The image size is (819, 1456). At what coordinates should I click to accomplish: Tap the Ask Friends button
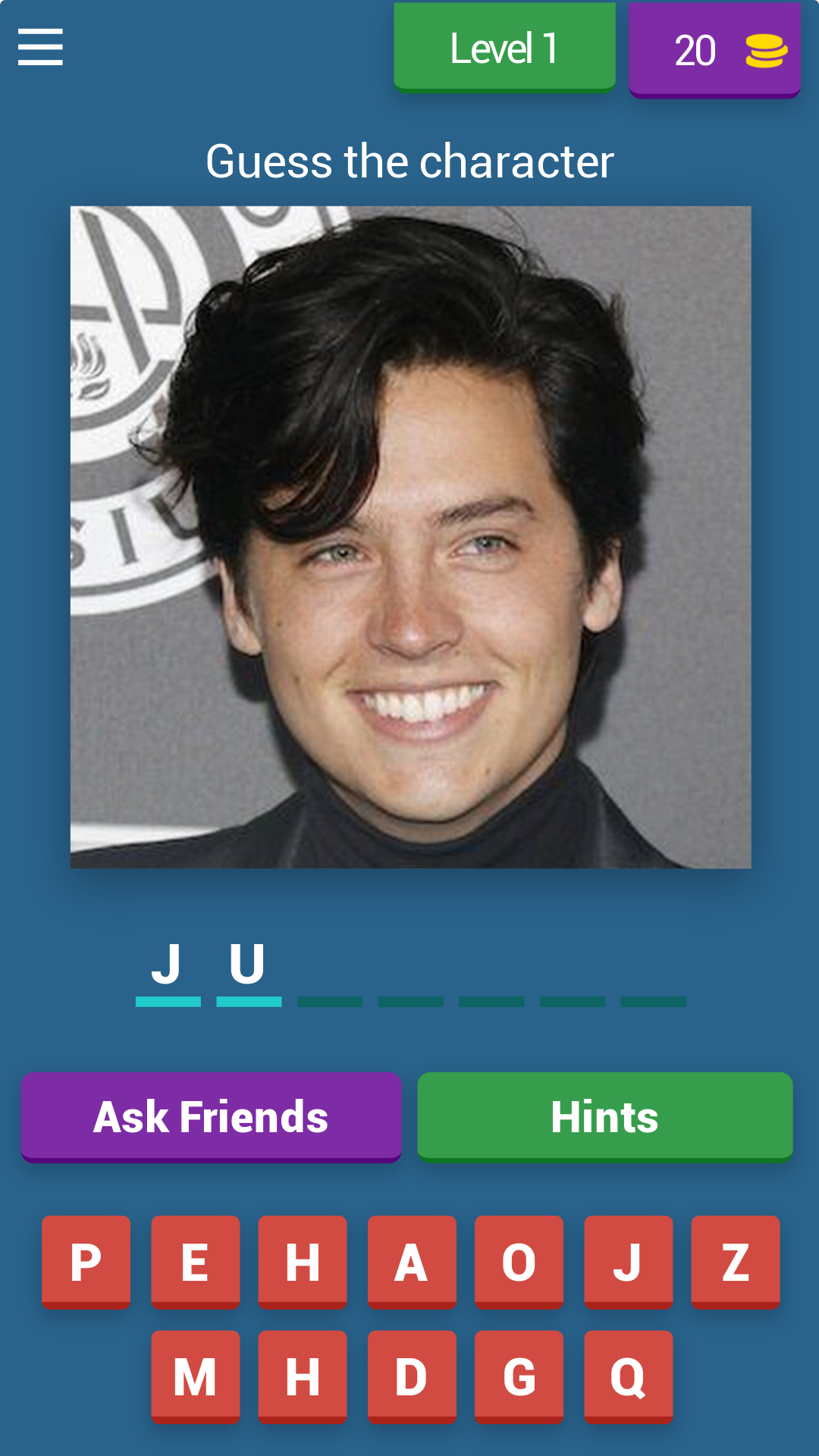[211, 1116]
